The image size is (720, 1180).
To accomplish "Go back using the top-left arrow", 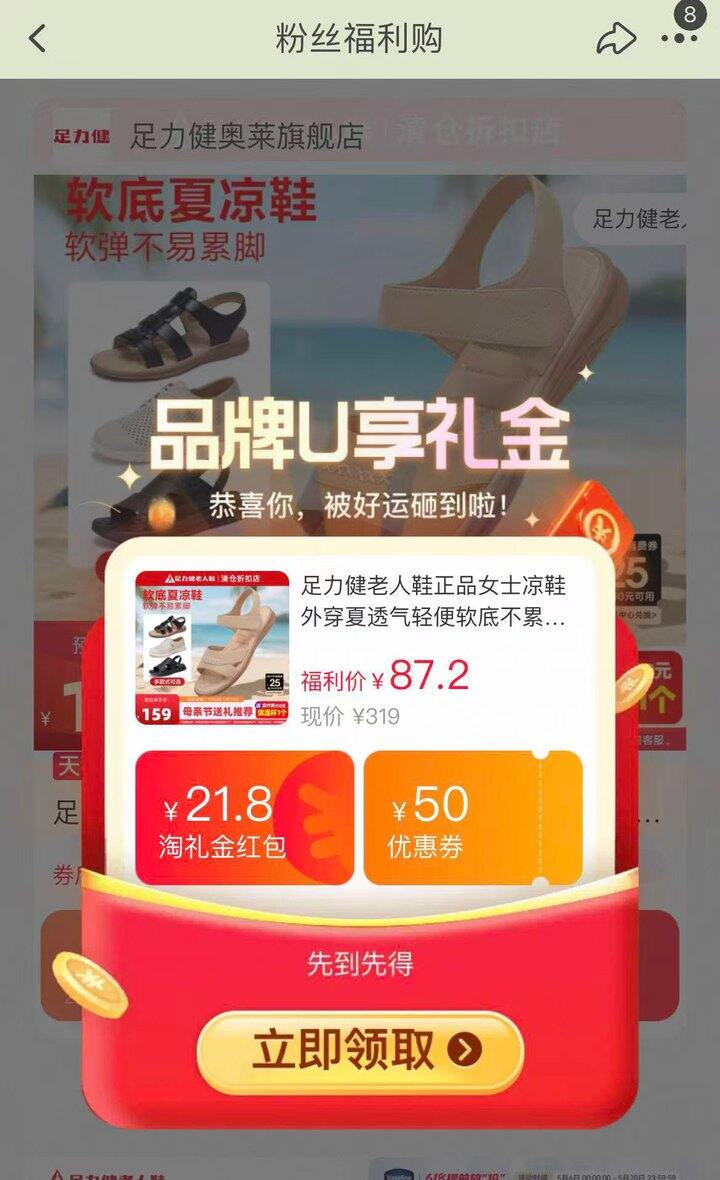I will coord(38,38).
